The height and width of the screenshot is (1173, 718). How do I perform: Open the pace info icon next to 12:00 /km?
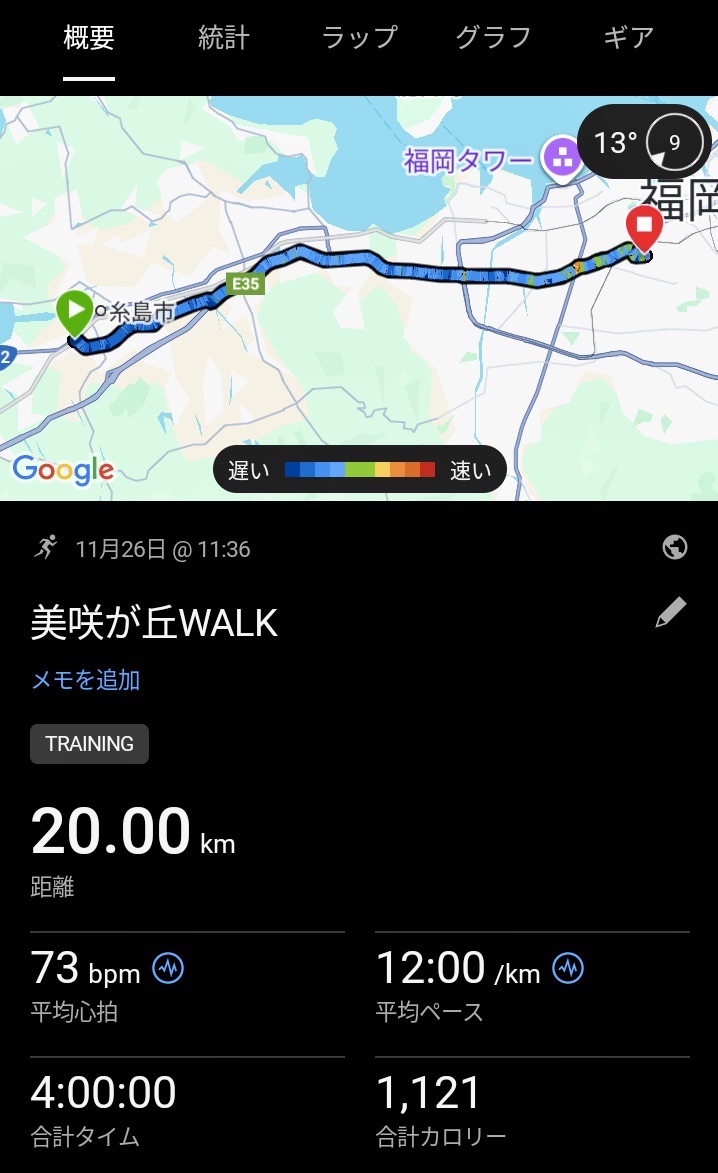click(568, 967)
